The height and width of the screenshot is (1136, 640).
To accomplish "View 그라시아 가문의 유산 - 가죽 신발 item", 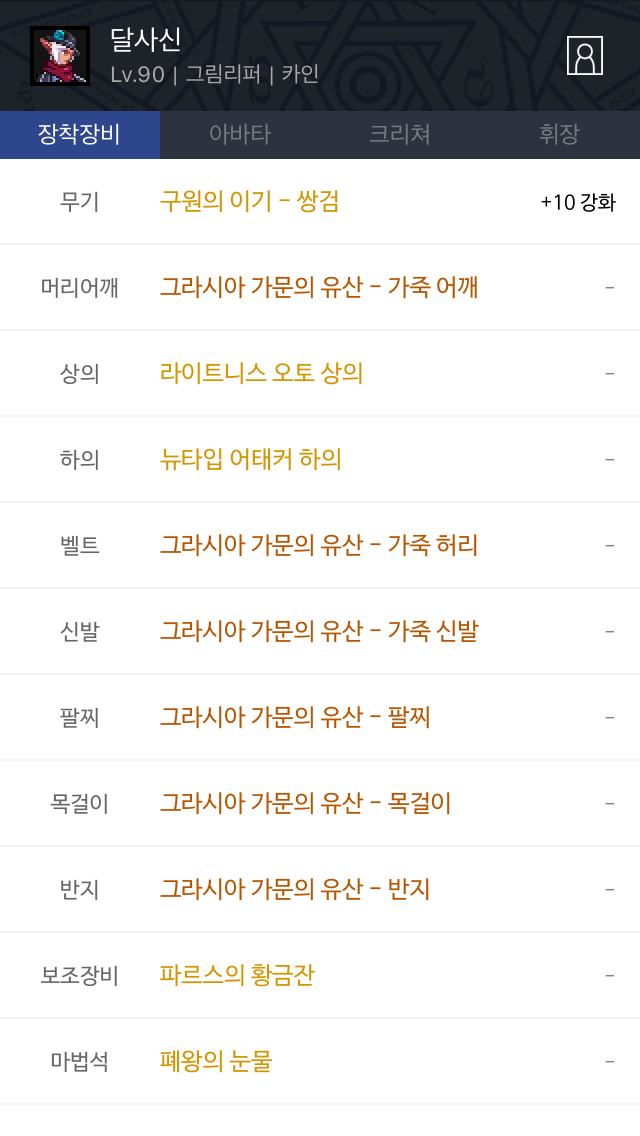I will tap(320, 632).
